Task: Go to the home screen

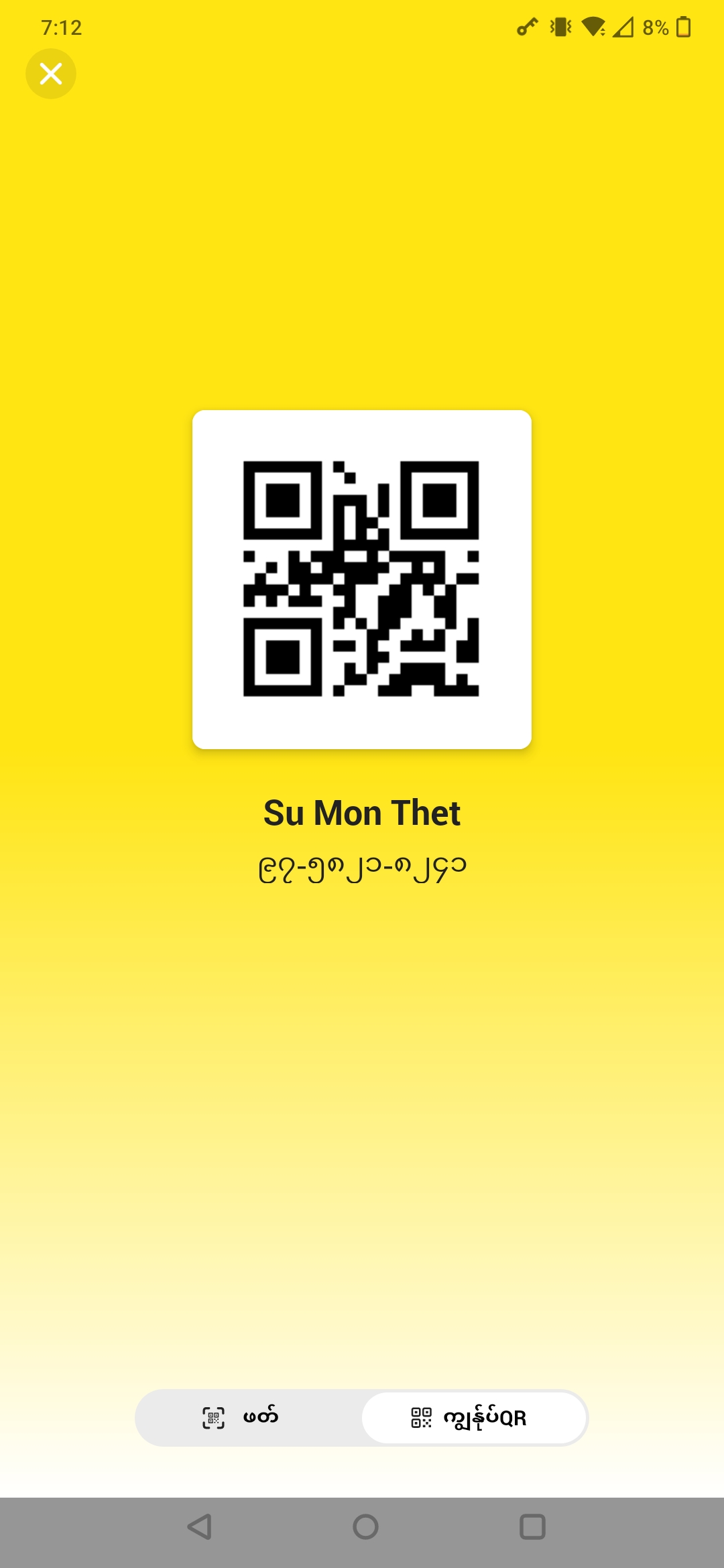Action: (365, 1527)
